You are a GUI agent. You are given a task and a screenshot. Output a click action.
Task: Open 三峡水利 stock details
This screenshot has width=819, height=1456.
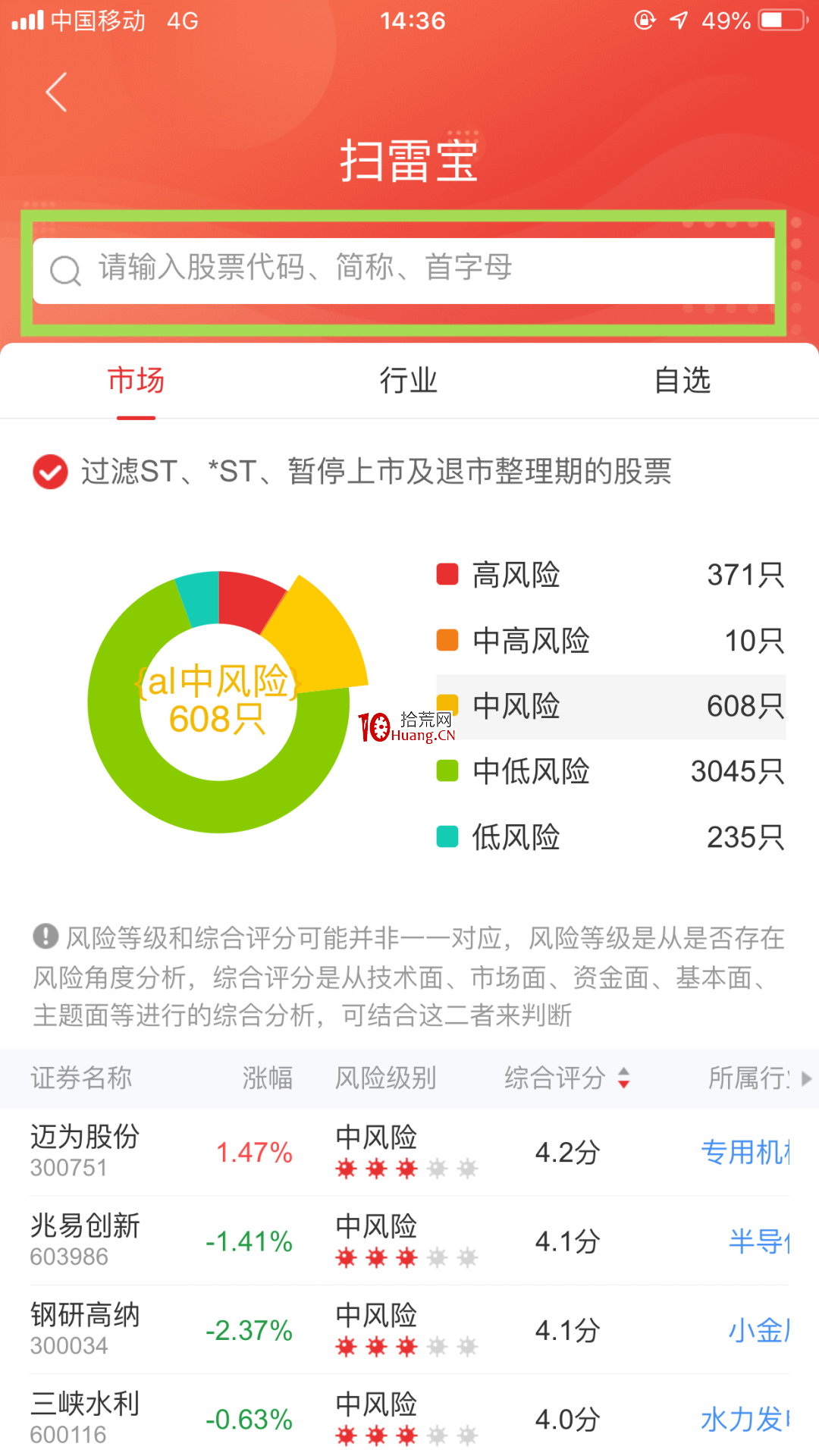pos(85,1418)
